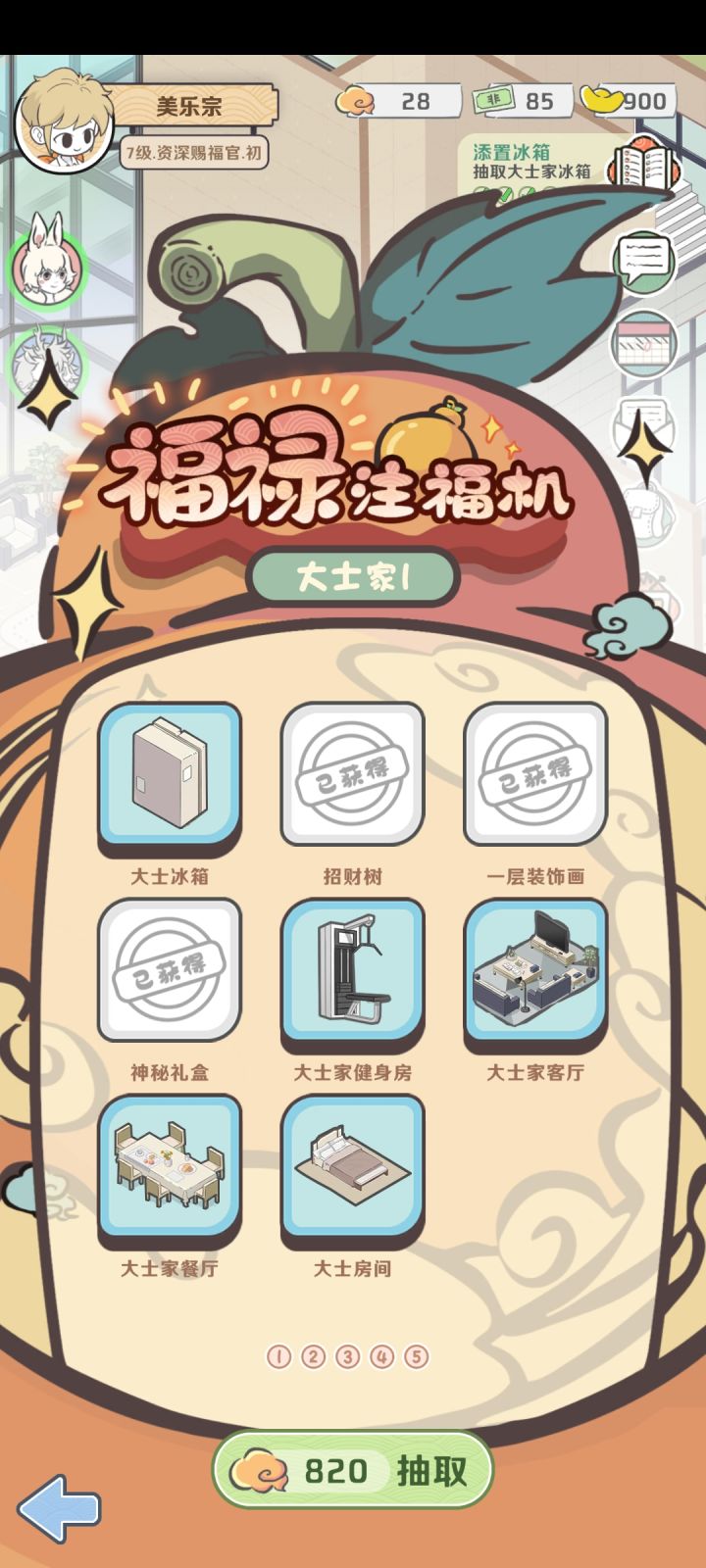
Task: Open the chat message bubble icon
Action: pos(644,261)
